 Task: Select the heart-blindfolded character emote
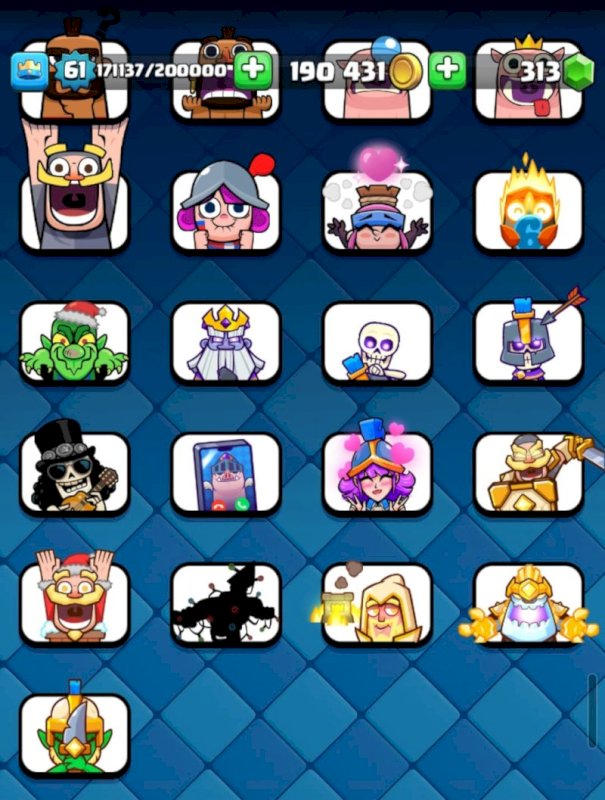pyautogui.click(x=377, y=210)
